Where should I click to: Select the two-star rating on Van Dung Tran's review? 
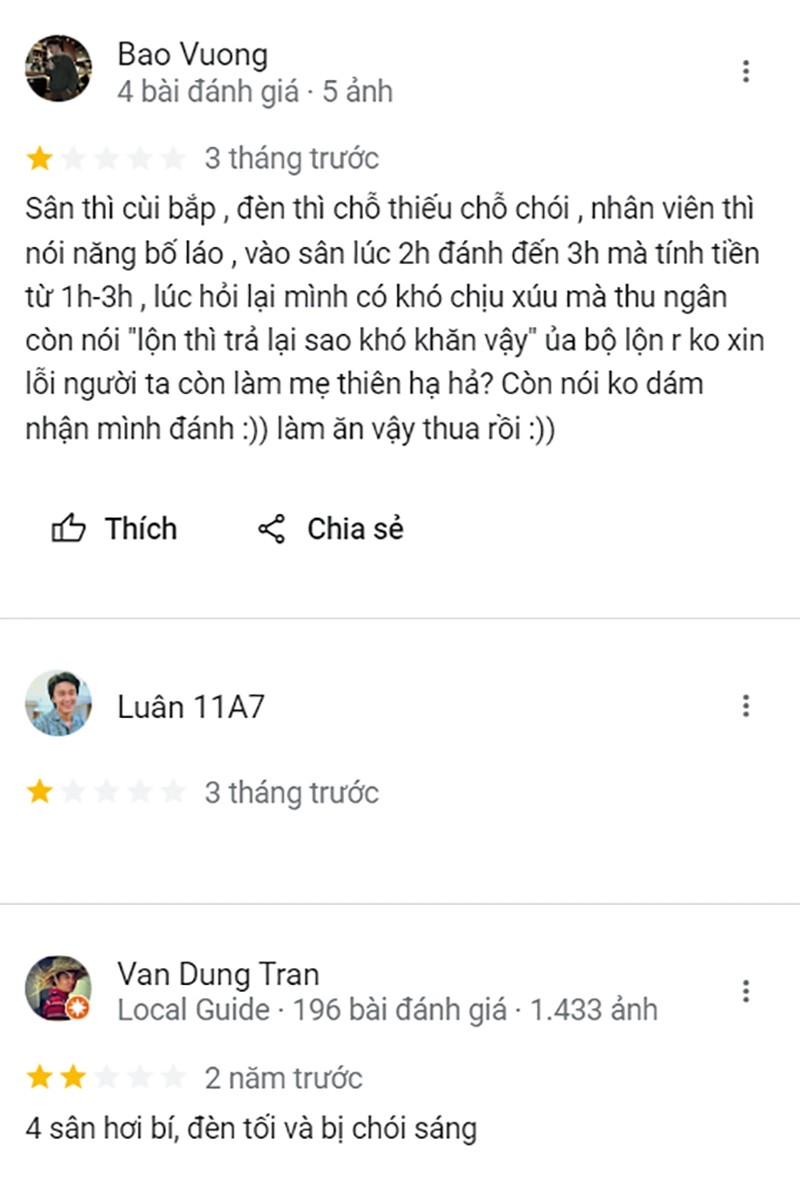[55, 1078]
